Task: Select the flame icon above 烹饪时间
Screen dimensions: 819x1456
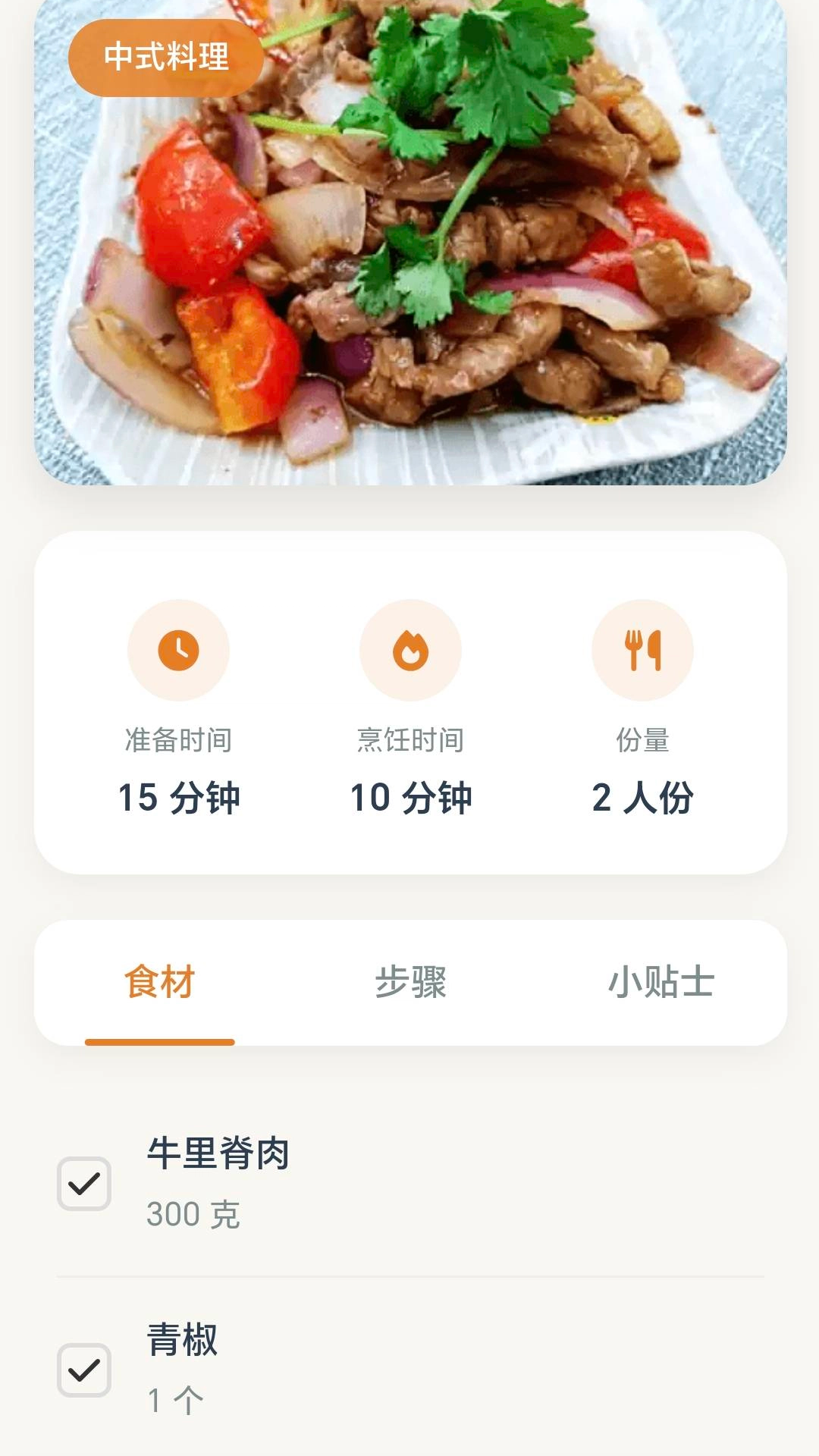Action: pyautogui.click(x=409, y=650)
